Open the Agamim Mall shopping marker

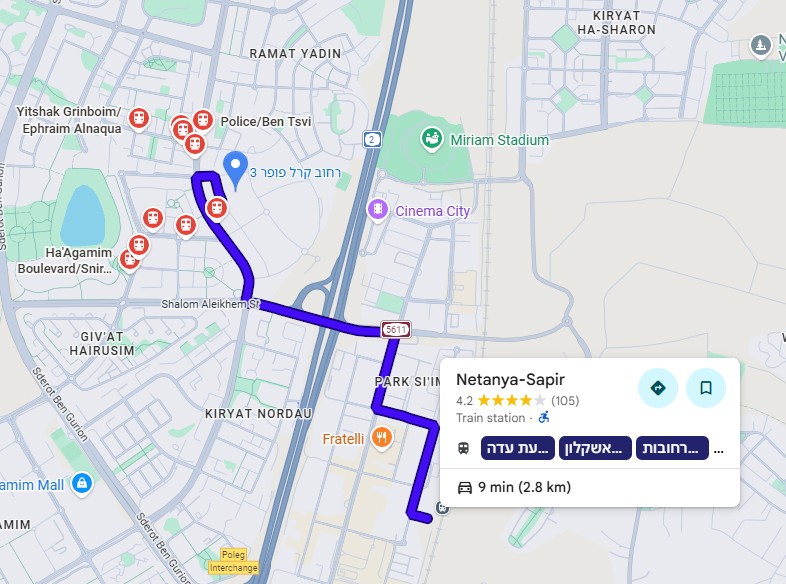[x=82, y=485]
